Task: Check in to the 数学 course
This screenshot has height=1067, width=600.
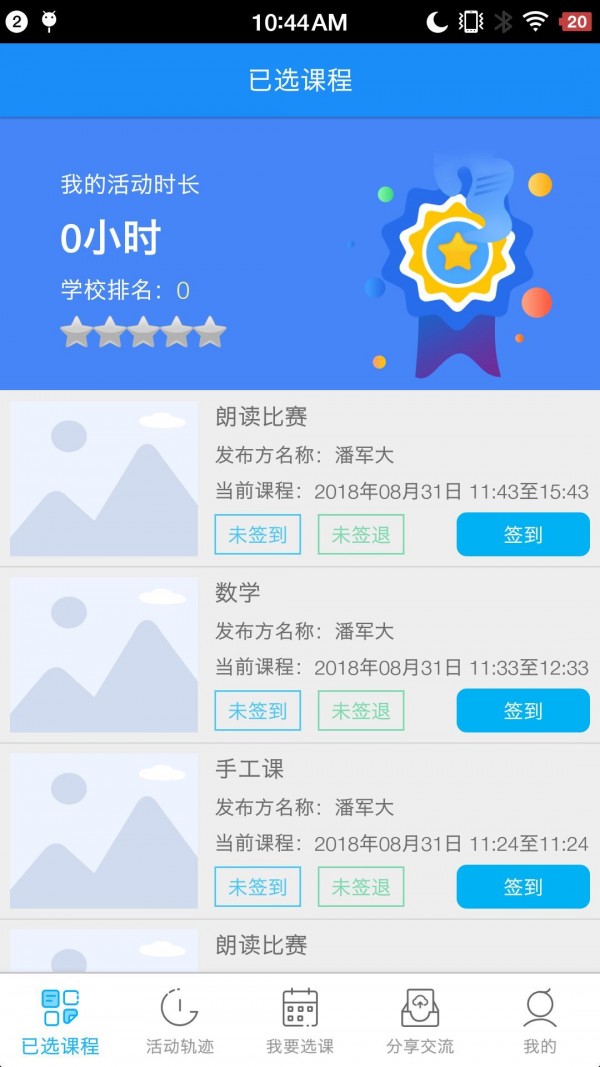Action: coord(522,710)
